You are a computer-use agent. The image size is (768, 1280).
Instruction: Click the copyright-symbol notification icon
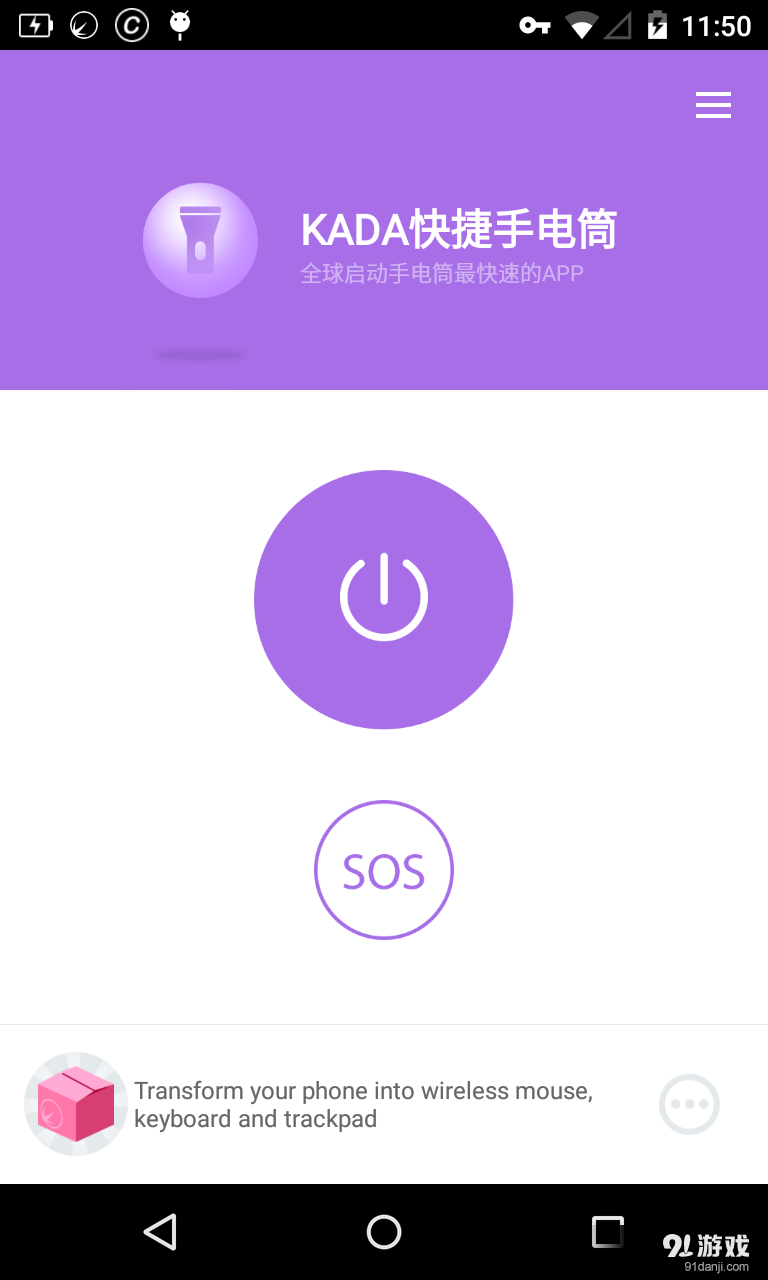130,25
